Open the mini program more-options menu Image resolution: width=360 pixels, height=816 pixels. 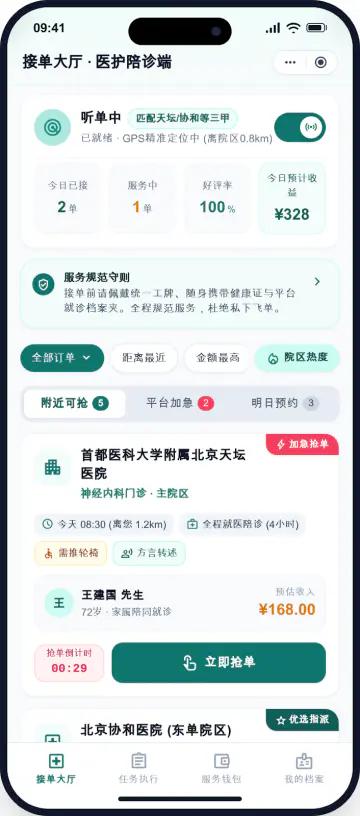(290, 62)
